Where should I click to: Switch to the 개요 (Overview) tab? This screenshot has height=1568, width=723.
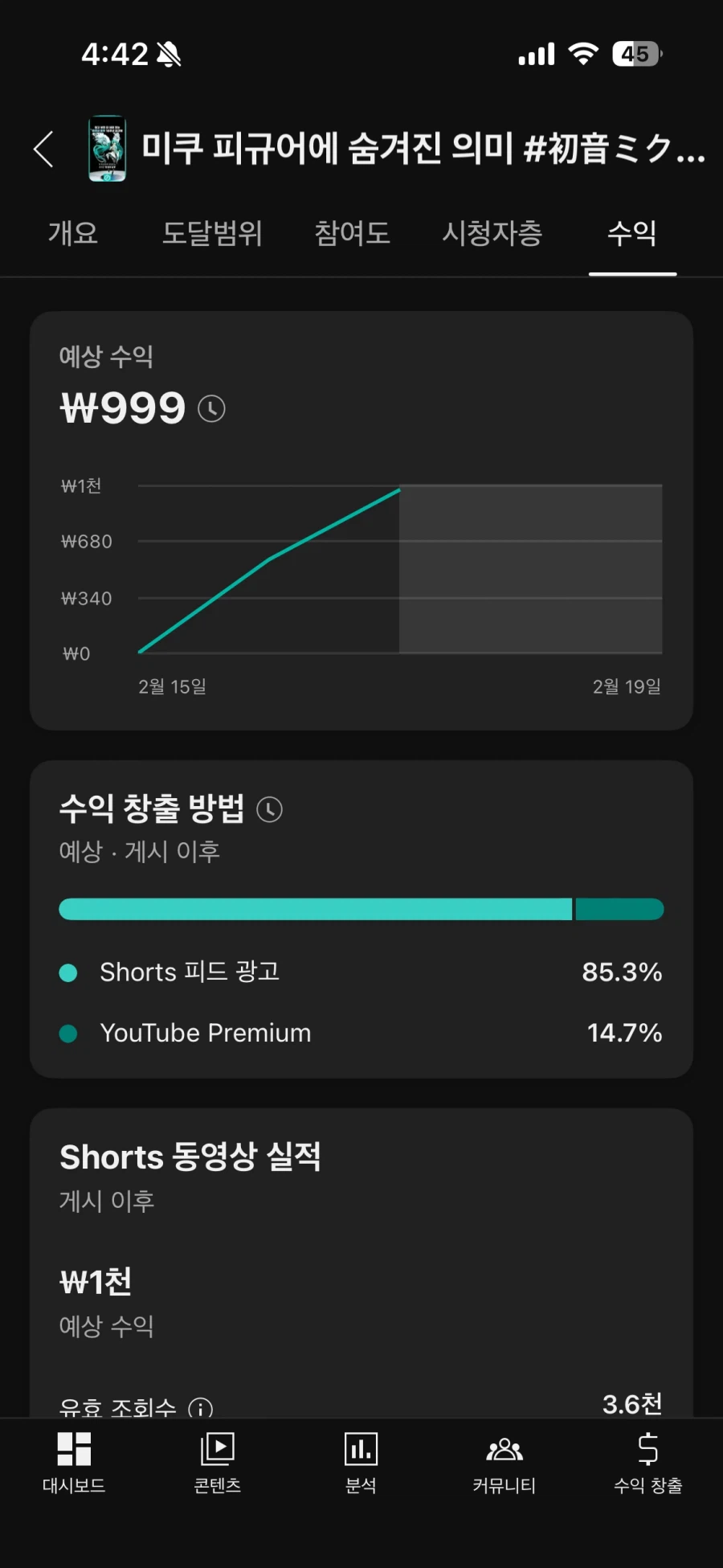pyautogui.click(x=71, y=234)
